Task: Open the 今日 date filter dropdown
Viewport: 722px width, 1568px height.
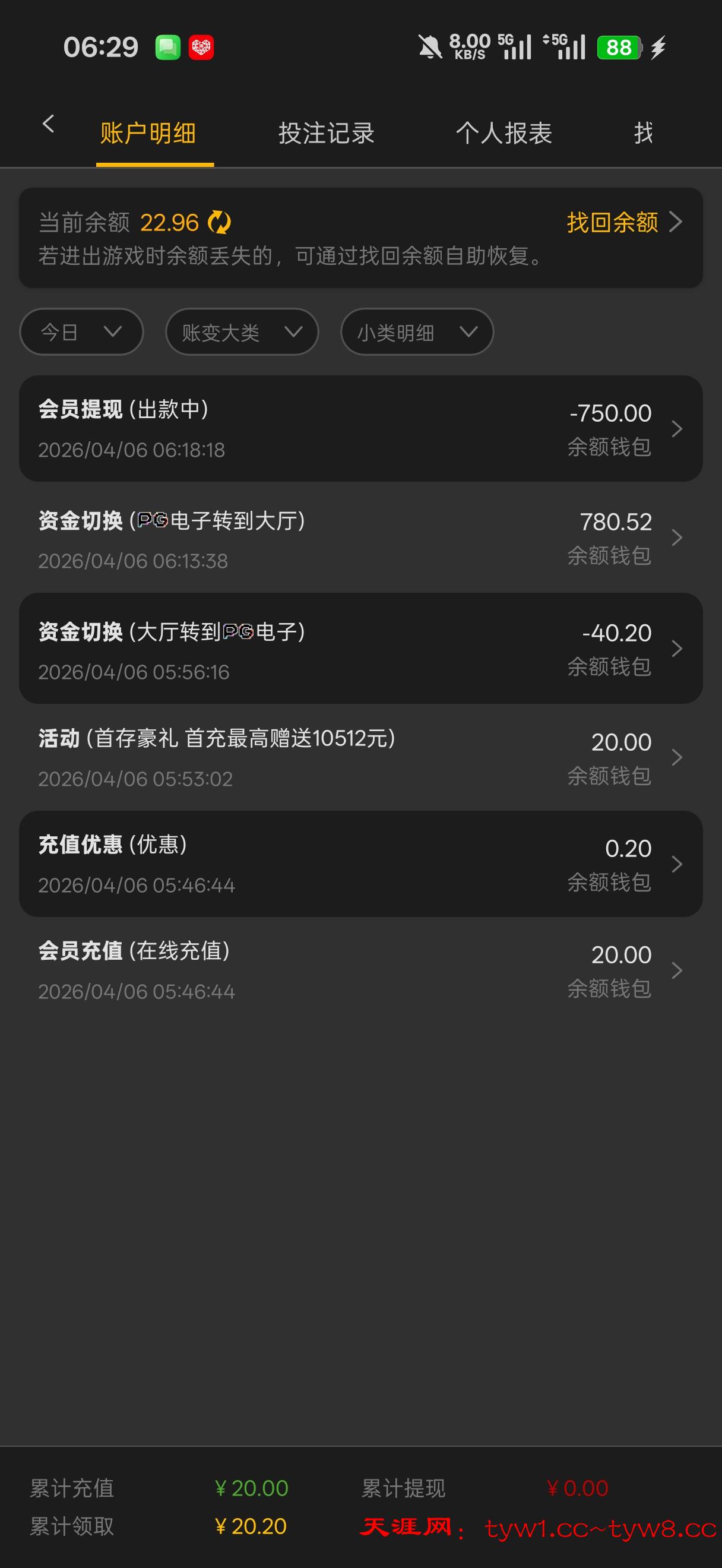Action: 81,332
